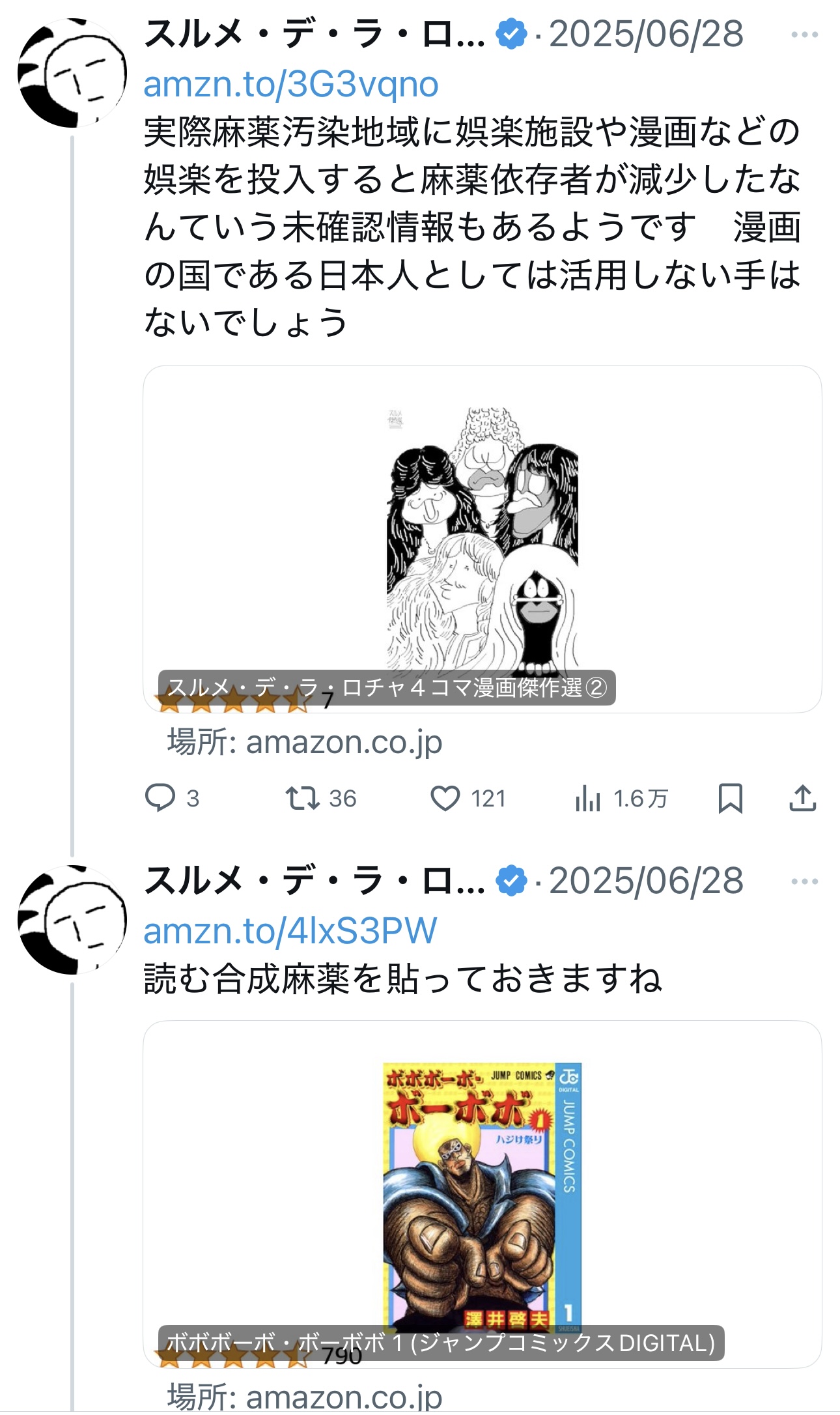
Task: Open overflow menu on 読む合成麻薬 post
Action: [804, 881]
